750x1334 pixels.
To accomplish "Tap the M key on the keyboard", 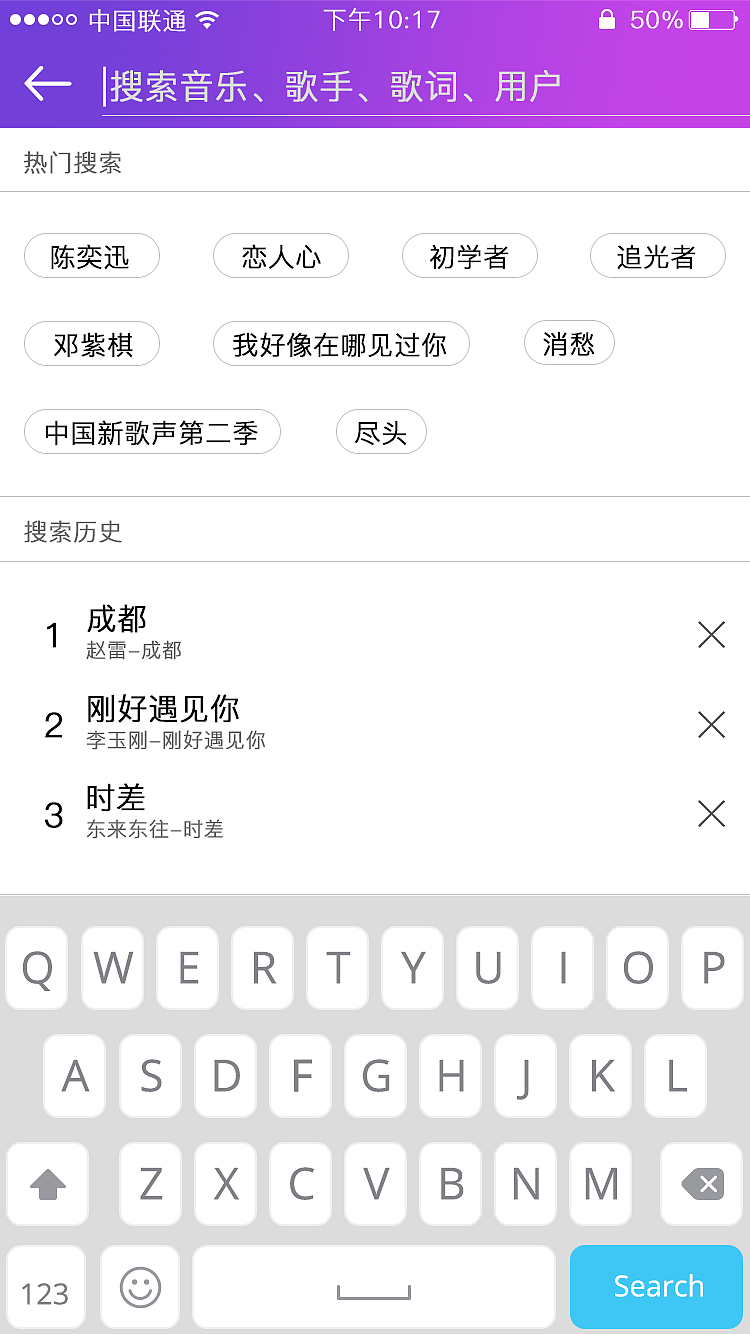I will pyautogui.click(x=600, y=1184).
